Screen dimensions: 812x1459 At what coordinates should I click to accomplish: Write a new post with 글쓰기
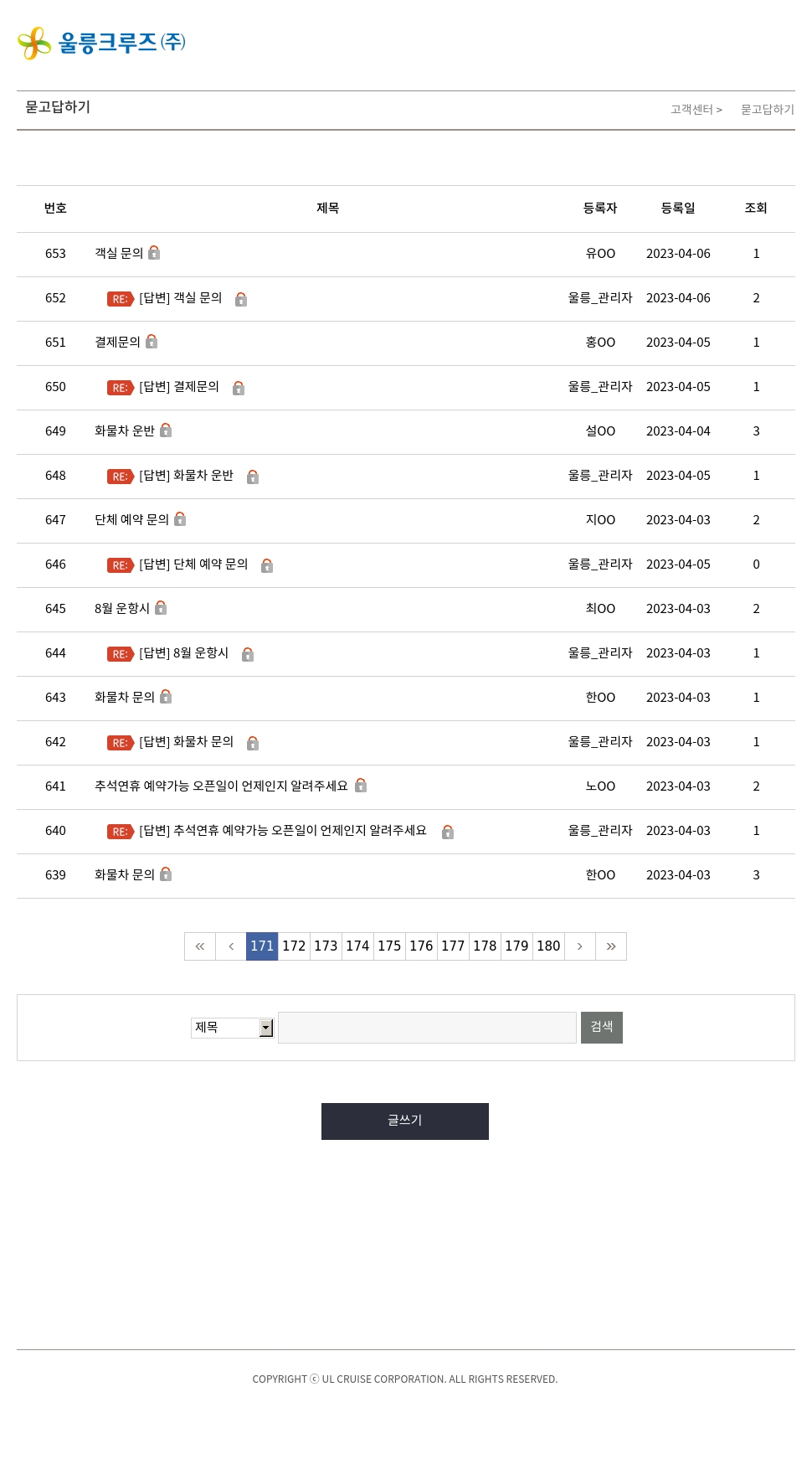point(405,1121)
